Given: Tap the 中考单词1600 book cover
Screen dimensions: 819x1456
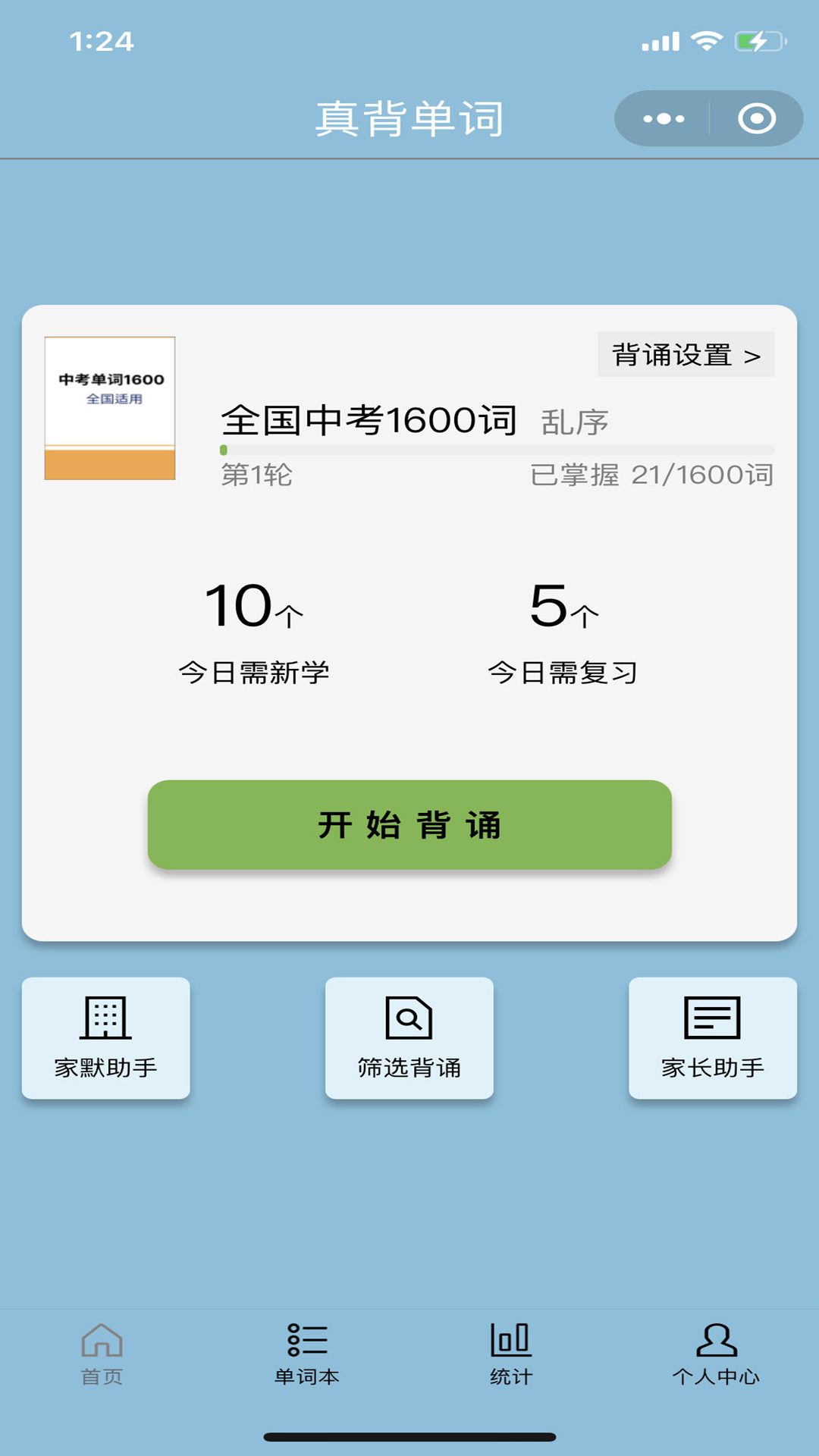Looking at the screenshot, I should point(110,408).
